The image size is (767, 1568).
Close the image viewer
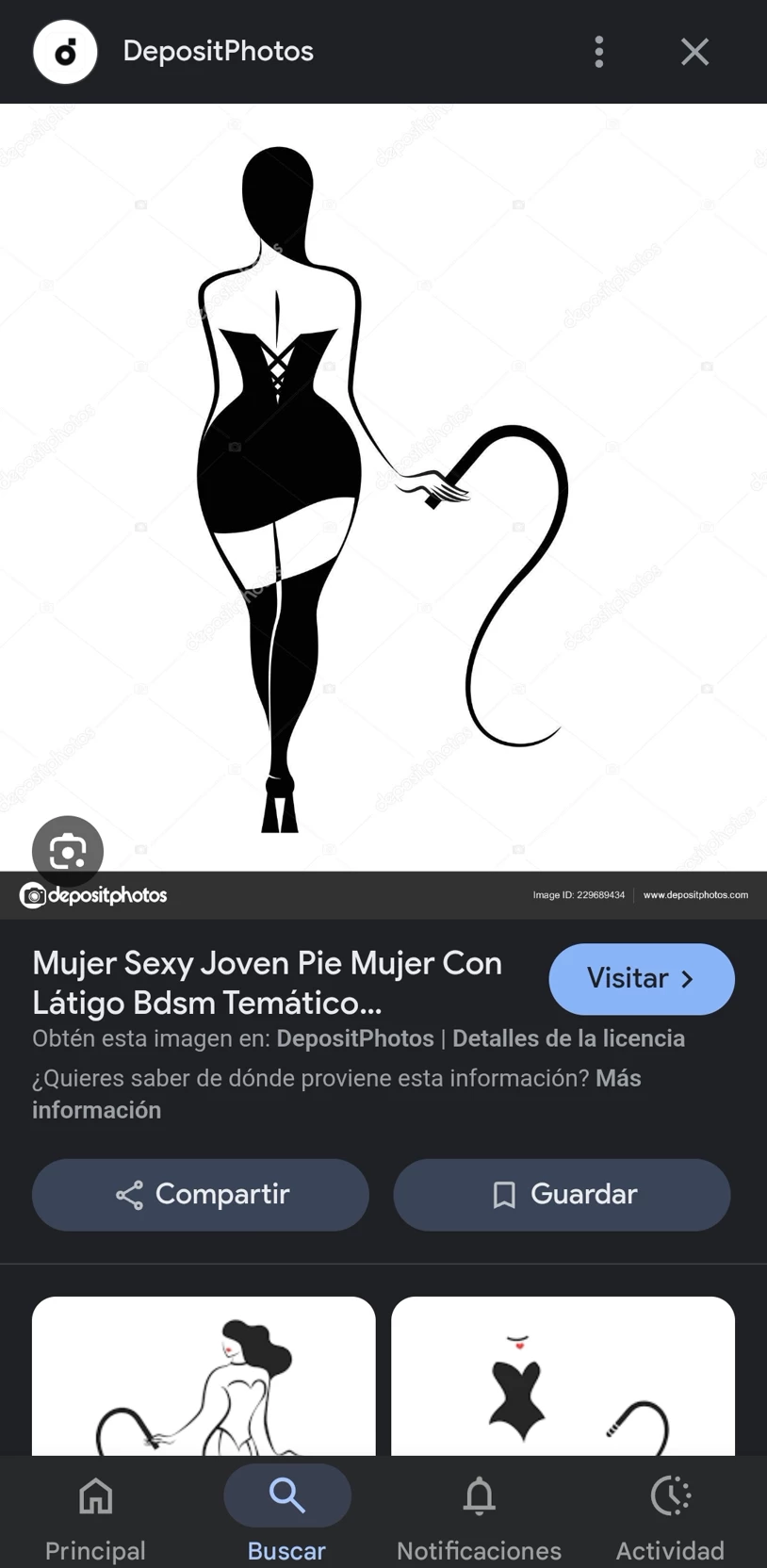(694, 52)
